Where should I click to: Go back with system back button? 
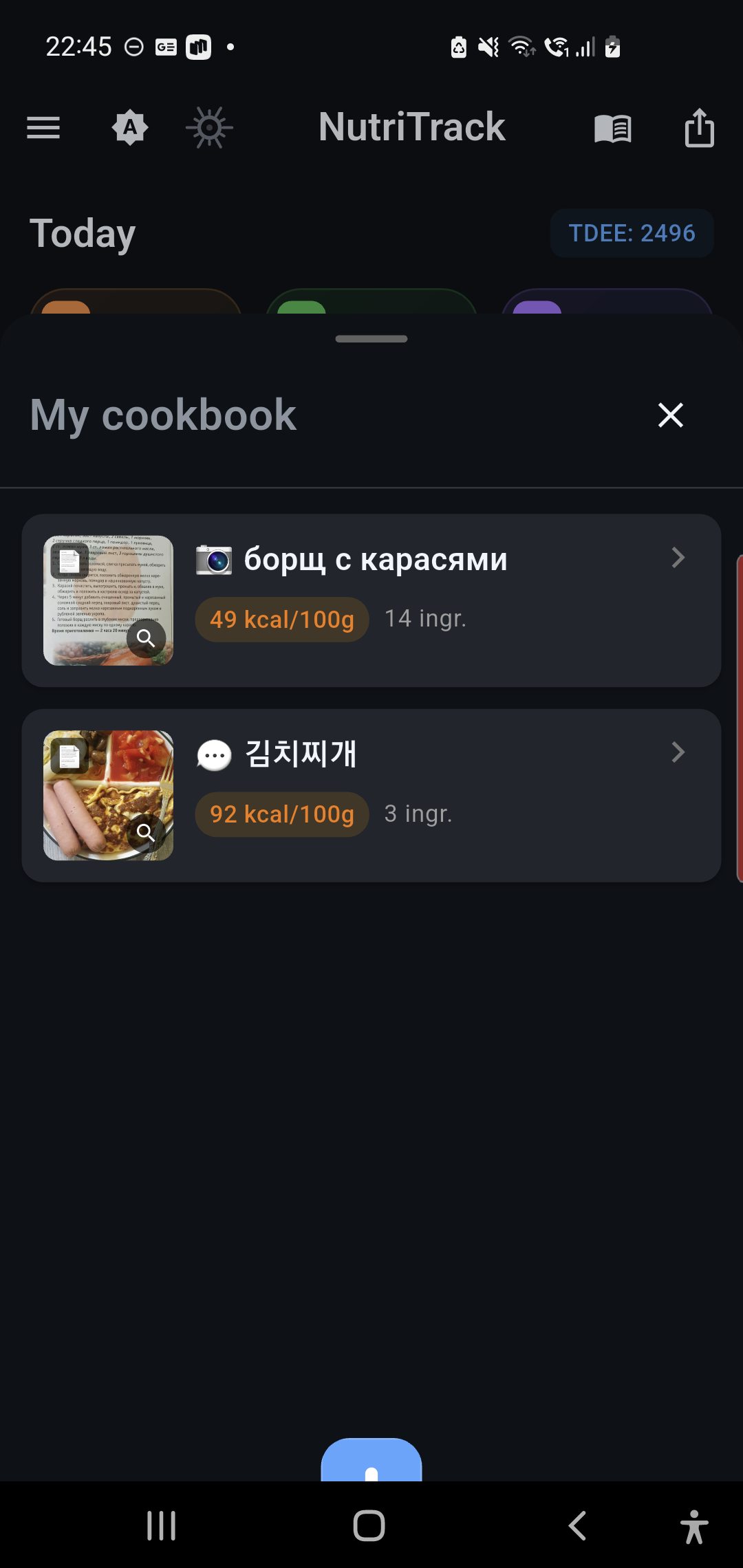pos(578,1525)
